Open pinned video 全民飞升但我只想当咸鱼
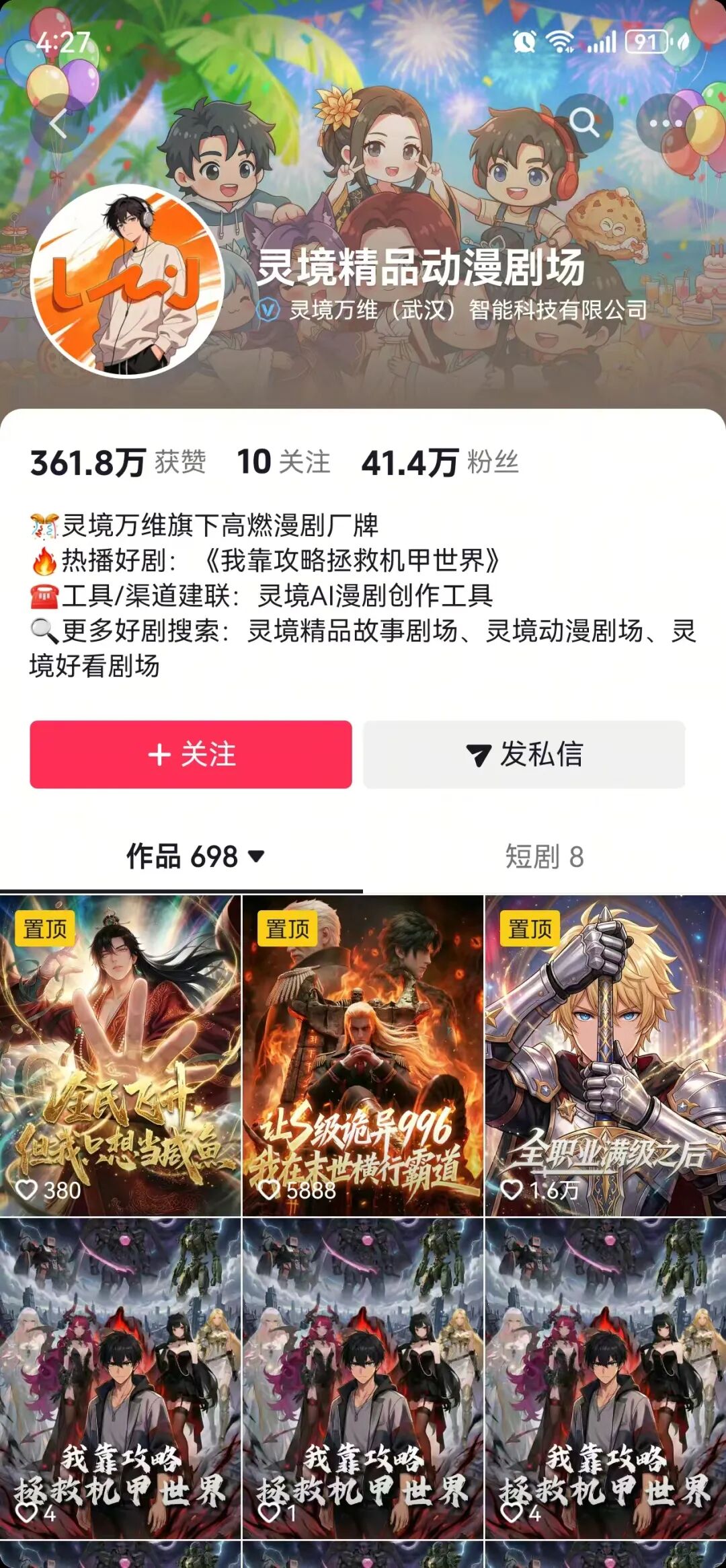 coord(120,1056)
